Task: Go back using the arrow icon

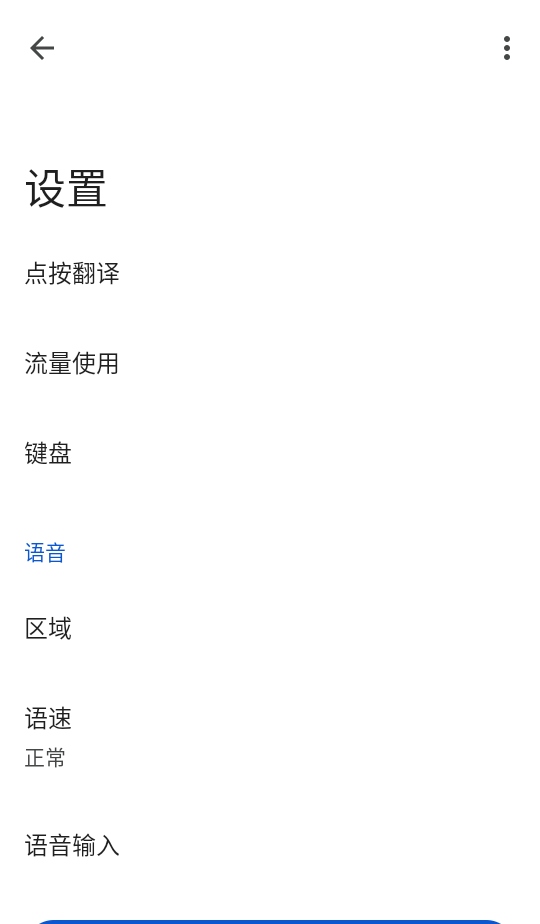Action: click(x=42, y=48)
